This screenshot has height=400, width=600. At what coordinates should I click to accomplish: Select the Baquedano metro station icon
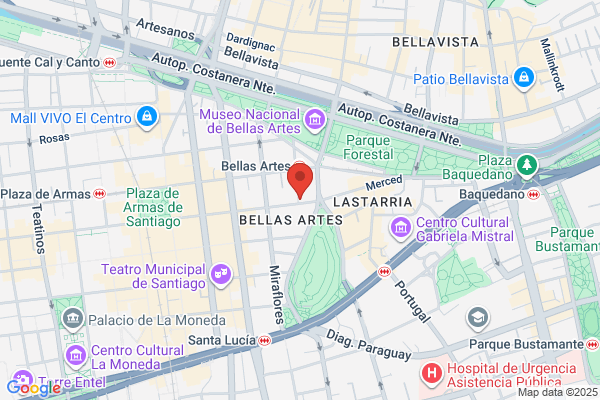coord(533,194)
